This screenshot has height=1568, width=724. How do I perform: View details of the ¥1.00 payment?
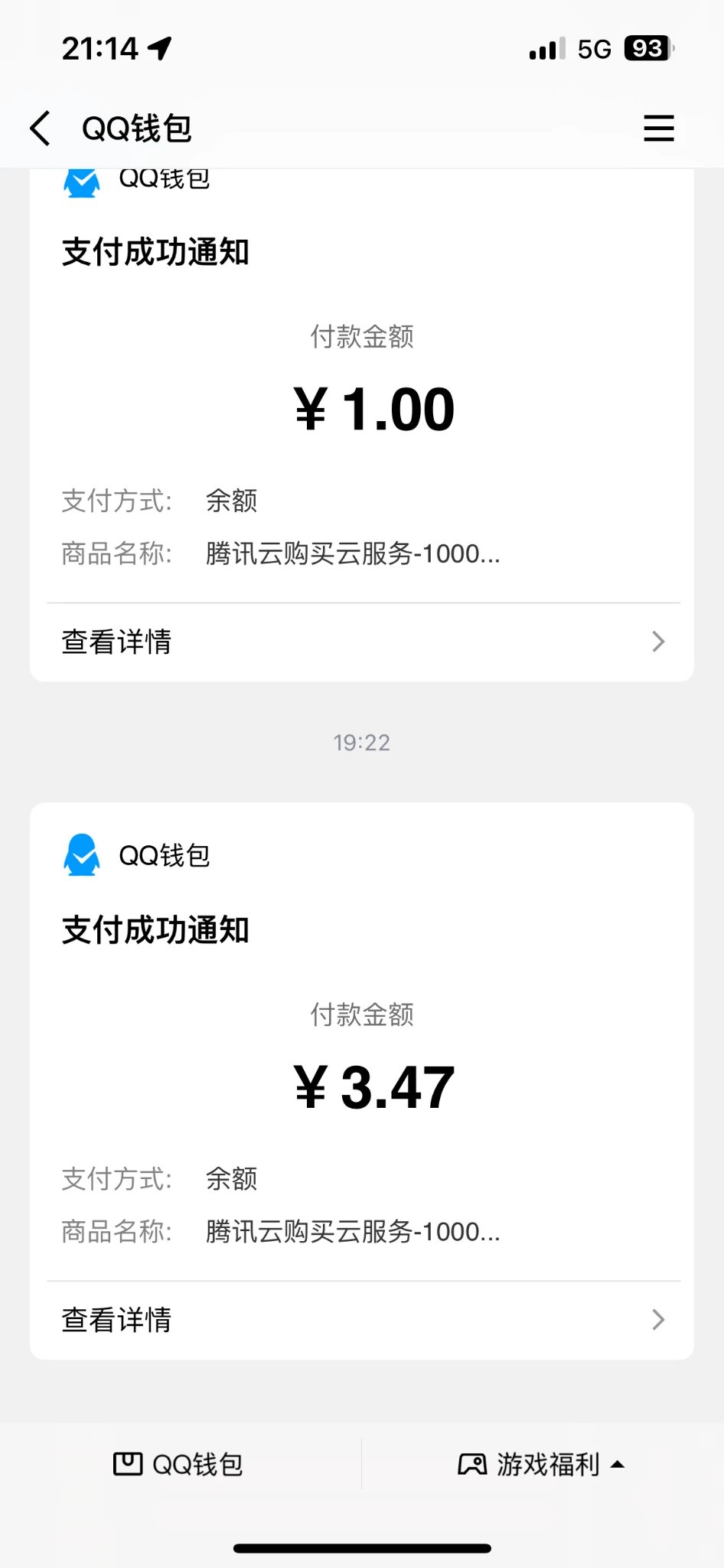tap(362, 642)
